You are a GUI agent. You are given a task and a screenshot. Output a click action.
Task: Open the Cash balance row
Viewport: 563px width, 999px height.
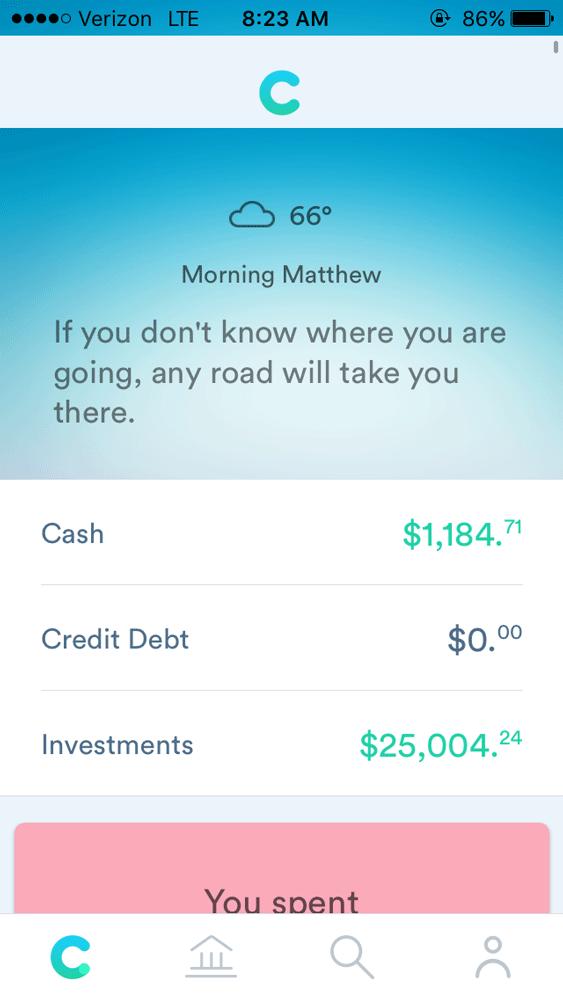(x=282, y=533)
